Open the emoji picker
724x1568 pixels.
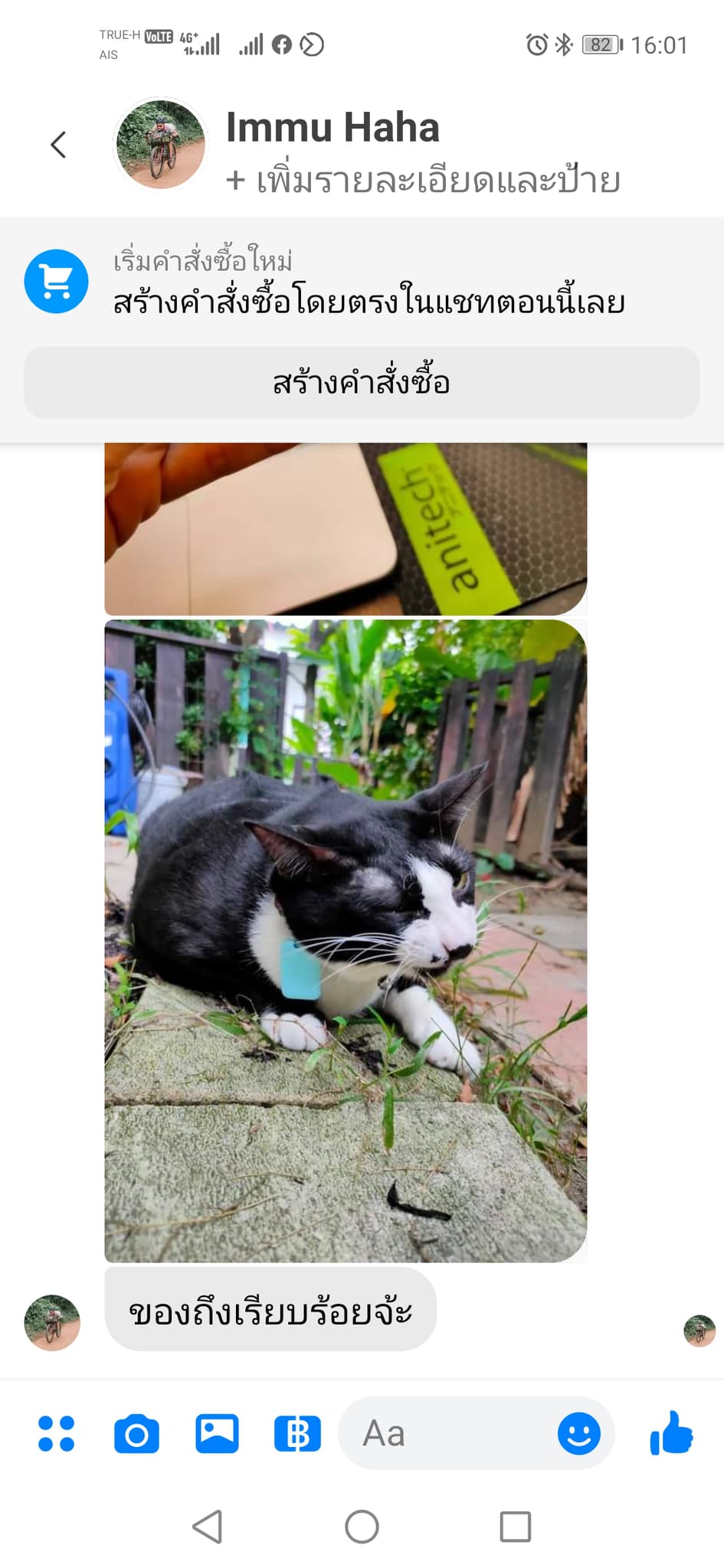pos(578,1434)
